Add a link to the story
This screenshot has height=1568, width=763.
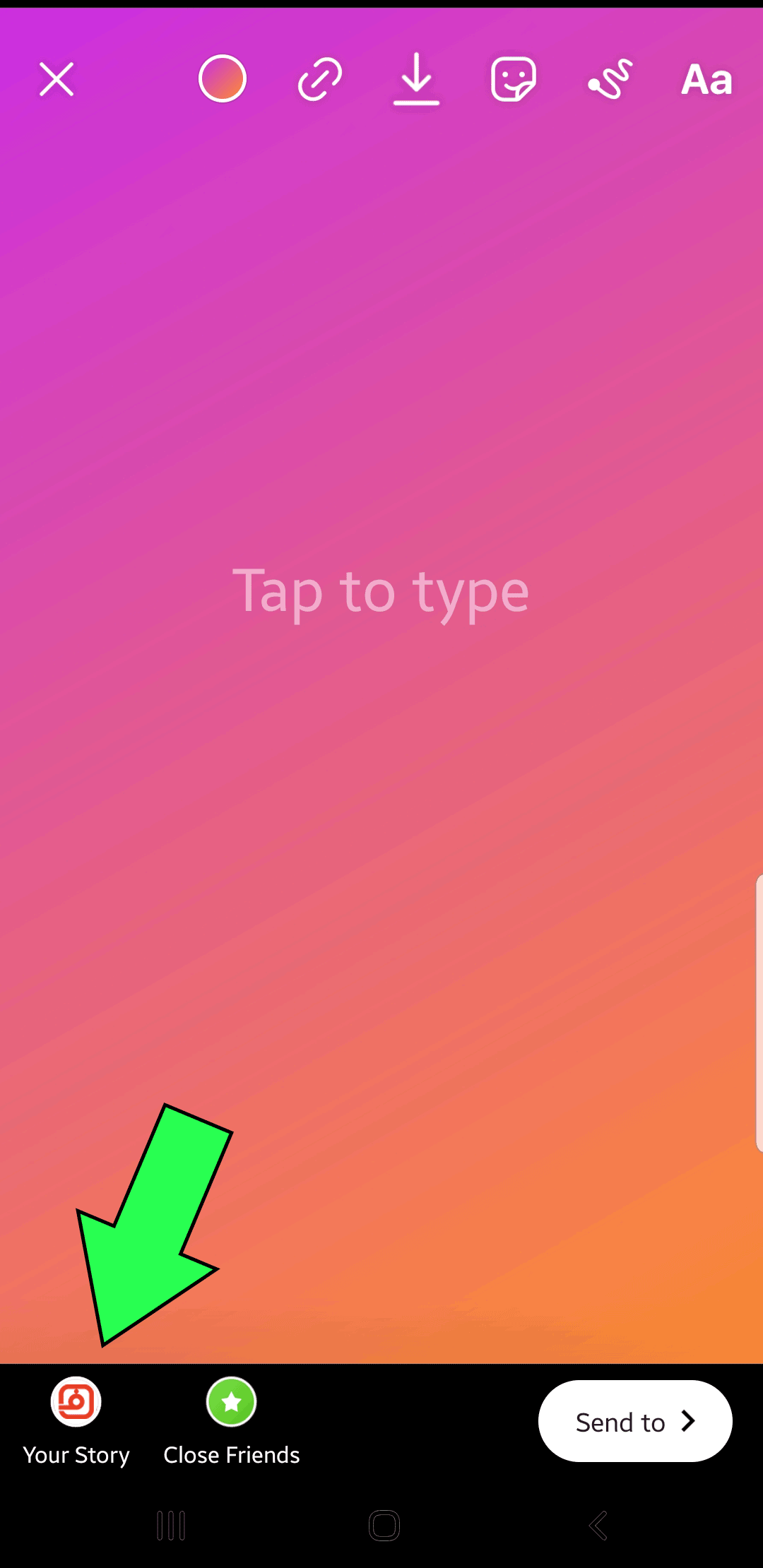tap(320, 79)
